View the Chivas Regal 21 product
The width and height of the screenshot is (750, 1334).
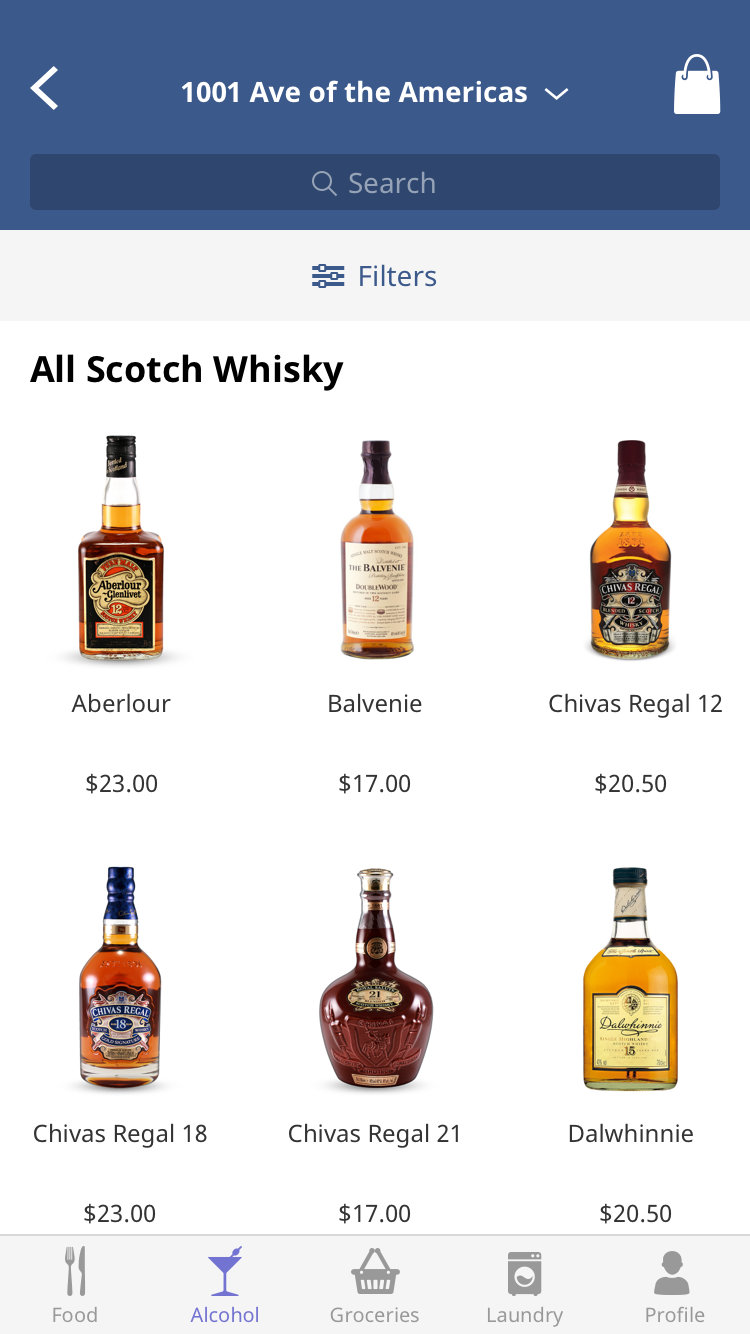tap(375, 980)
